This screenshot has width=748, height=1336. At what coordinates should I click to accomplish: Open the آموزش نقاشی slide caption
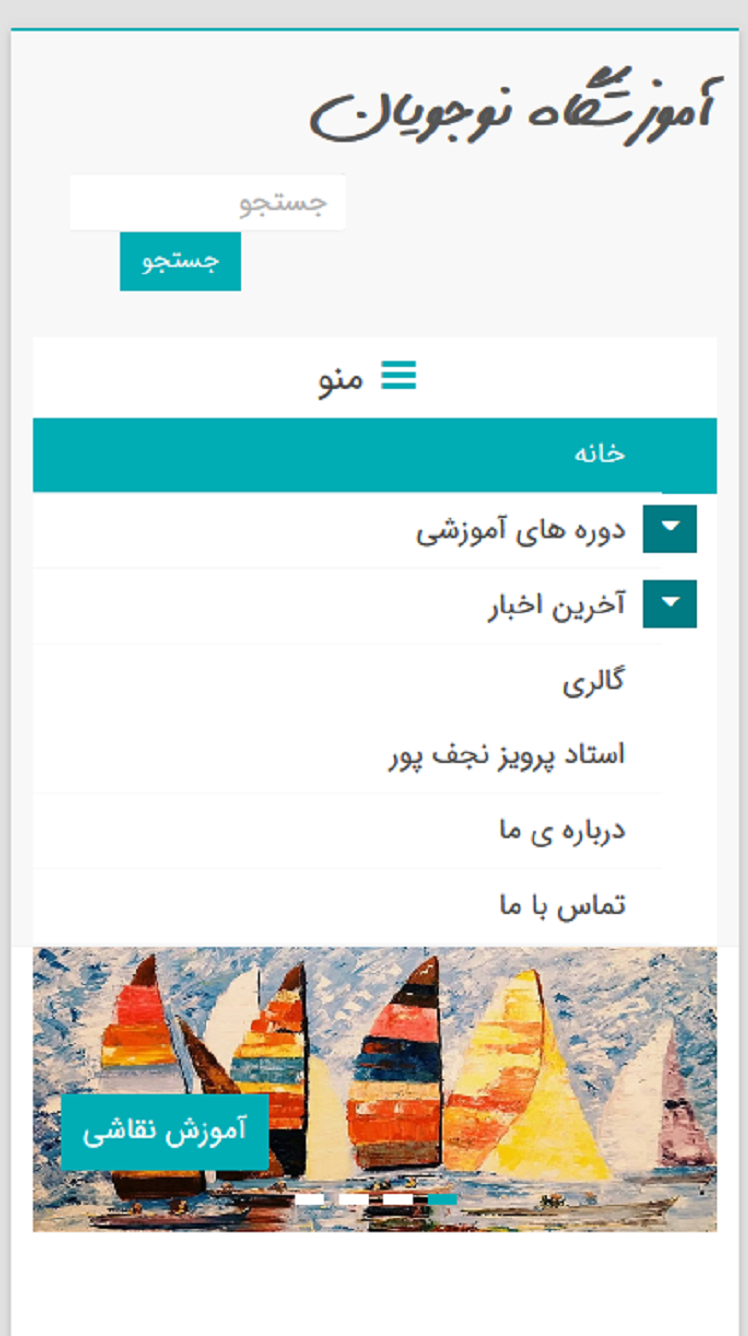(165, 1132)
